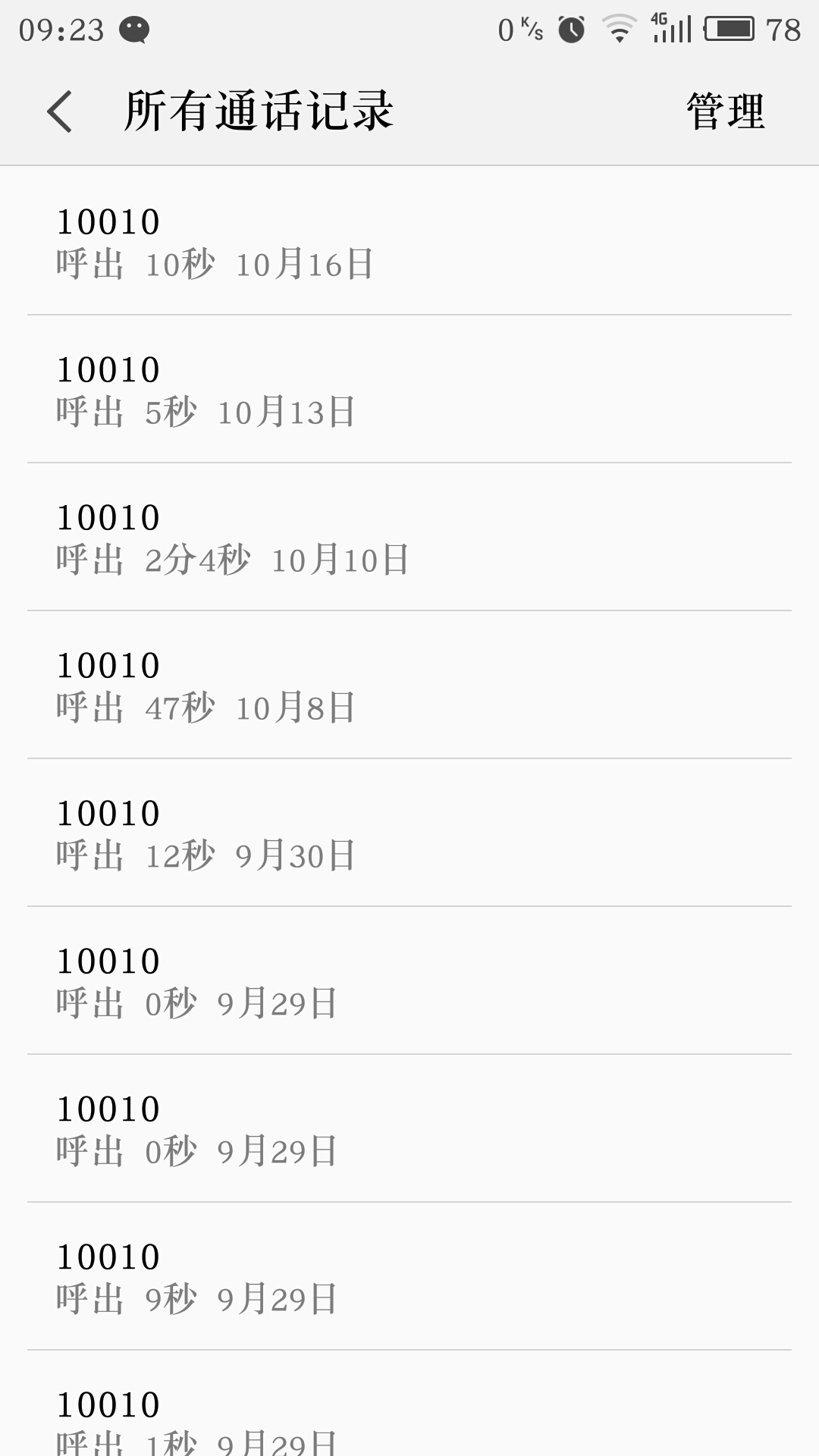Open the WeChat notification icon in status bar
Viewport: 819px width, 1456px height.
point(133,30)
